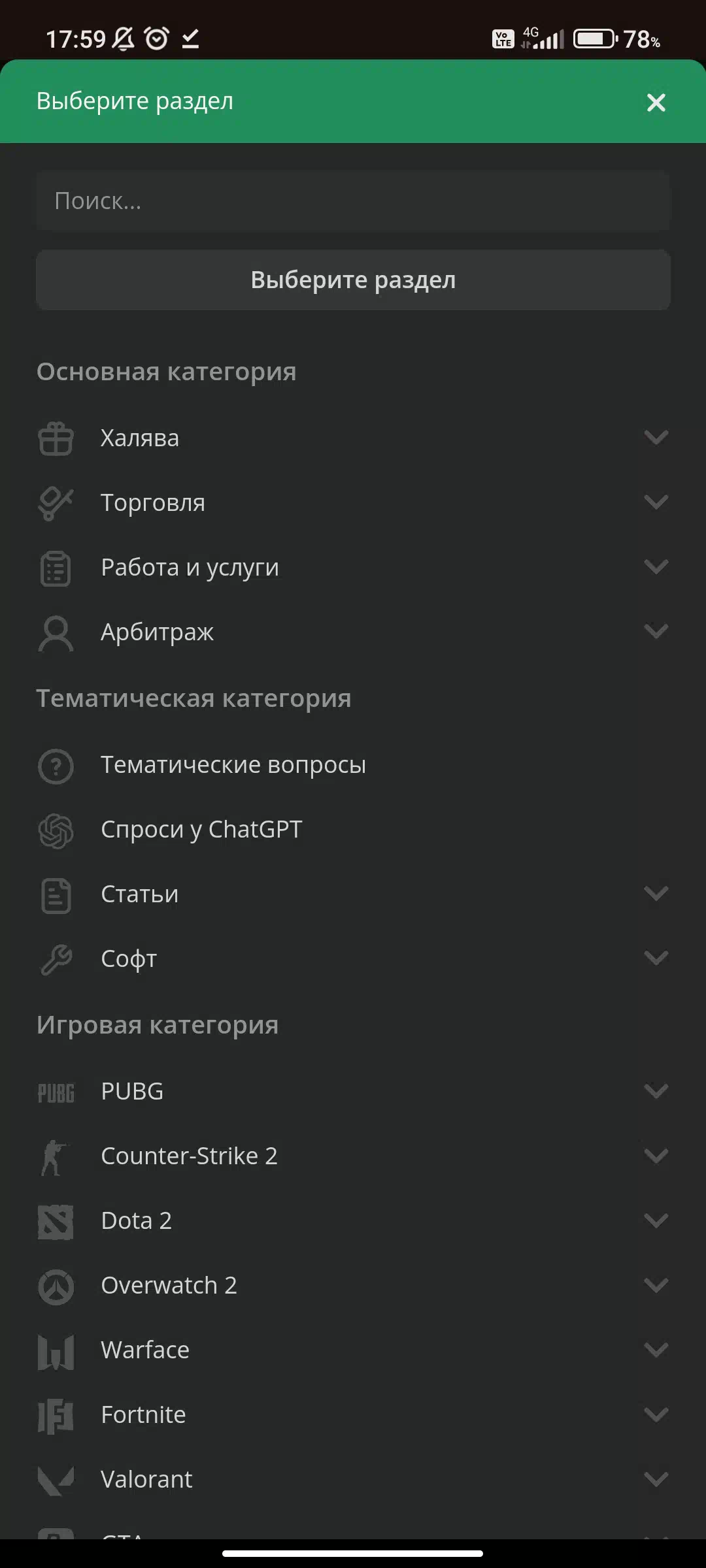Tap the Поиск search field
This screenshot has width=706, height=1568.
(353, 201)
